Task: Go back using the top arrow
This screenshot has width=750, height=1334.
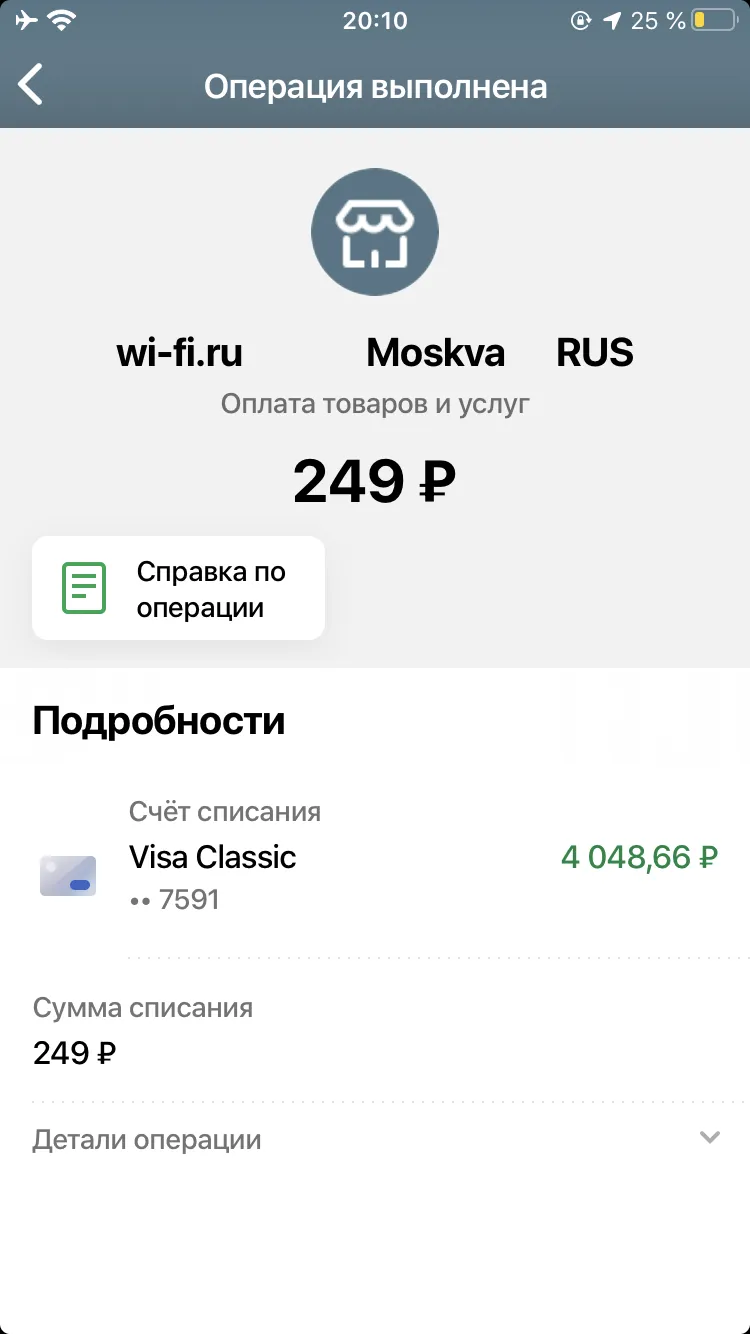Action: click(31, 85)
